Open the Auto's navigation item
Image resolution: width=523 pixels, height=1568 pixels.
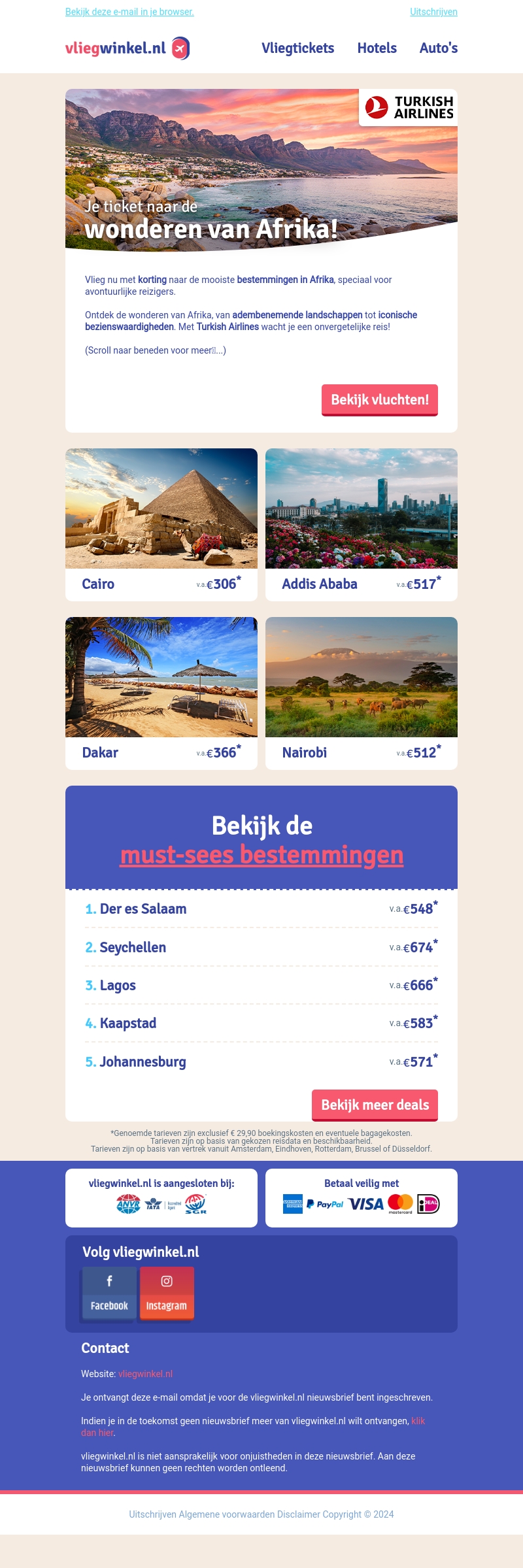439,48
